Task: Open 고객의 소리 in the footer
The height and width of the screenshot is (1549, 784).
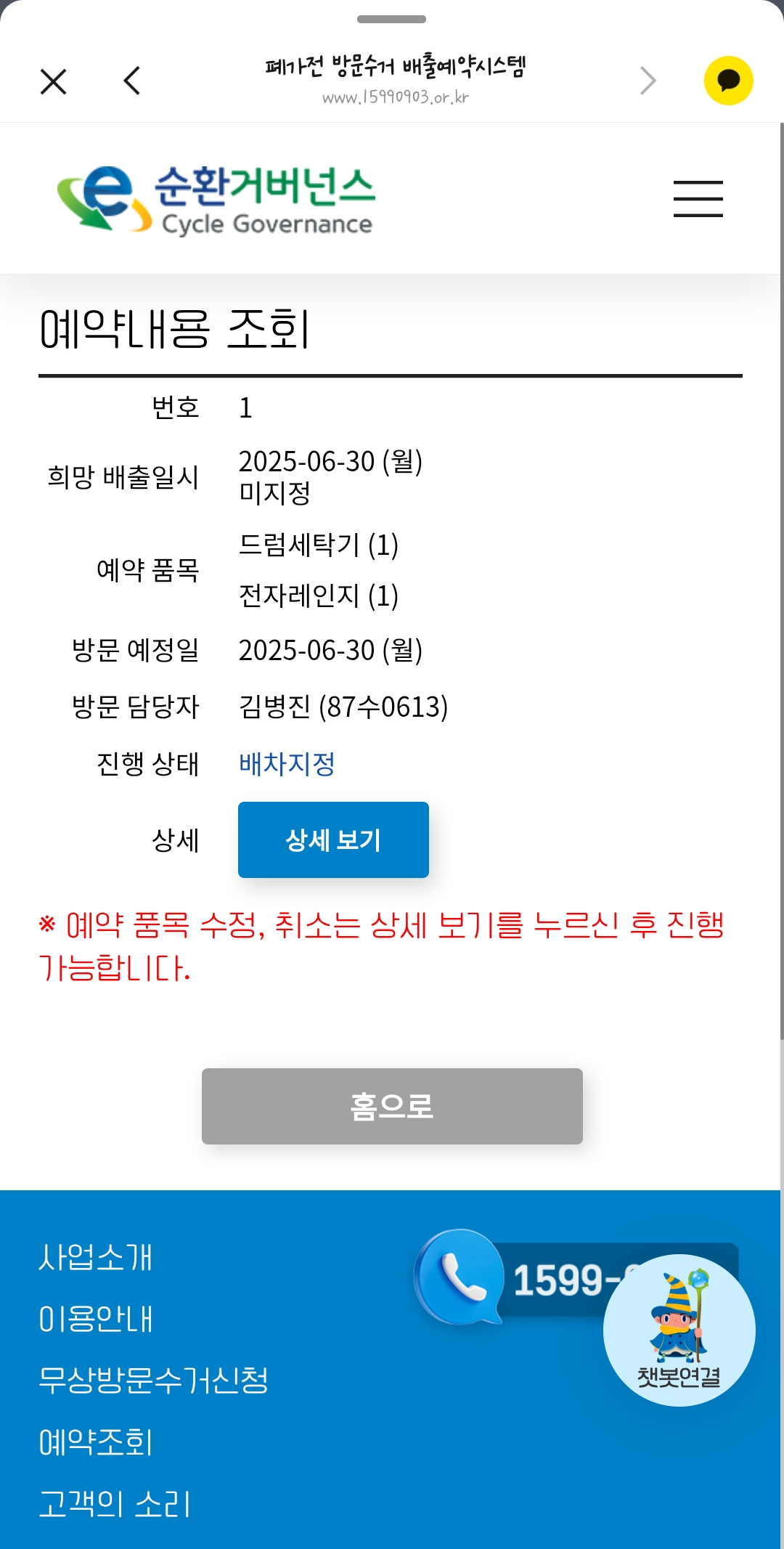Action: tap(114, 1504)
